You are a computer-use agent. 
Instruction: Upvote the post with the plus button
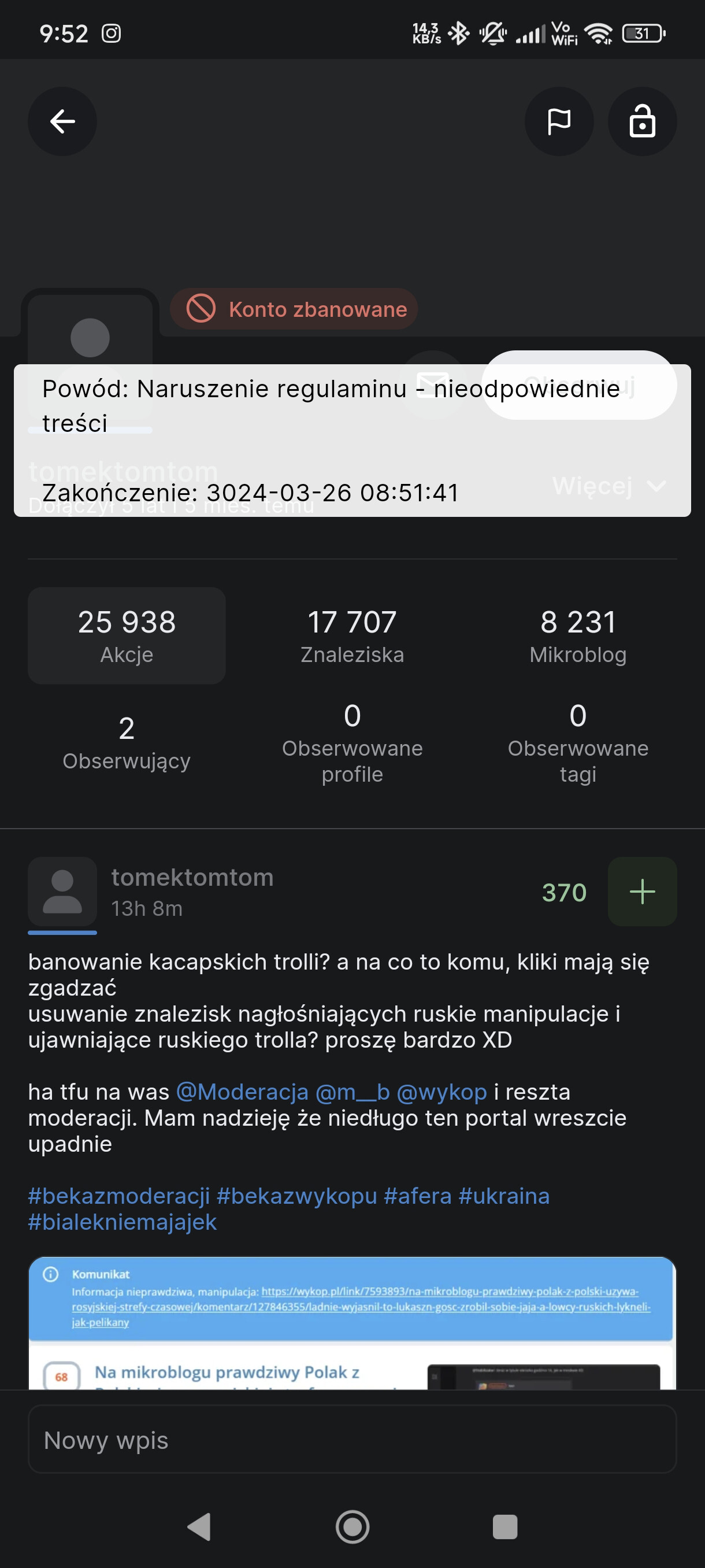[x=642, y=892]
